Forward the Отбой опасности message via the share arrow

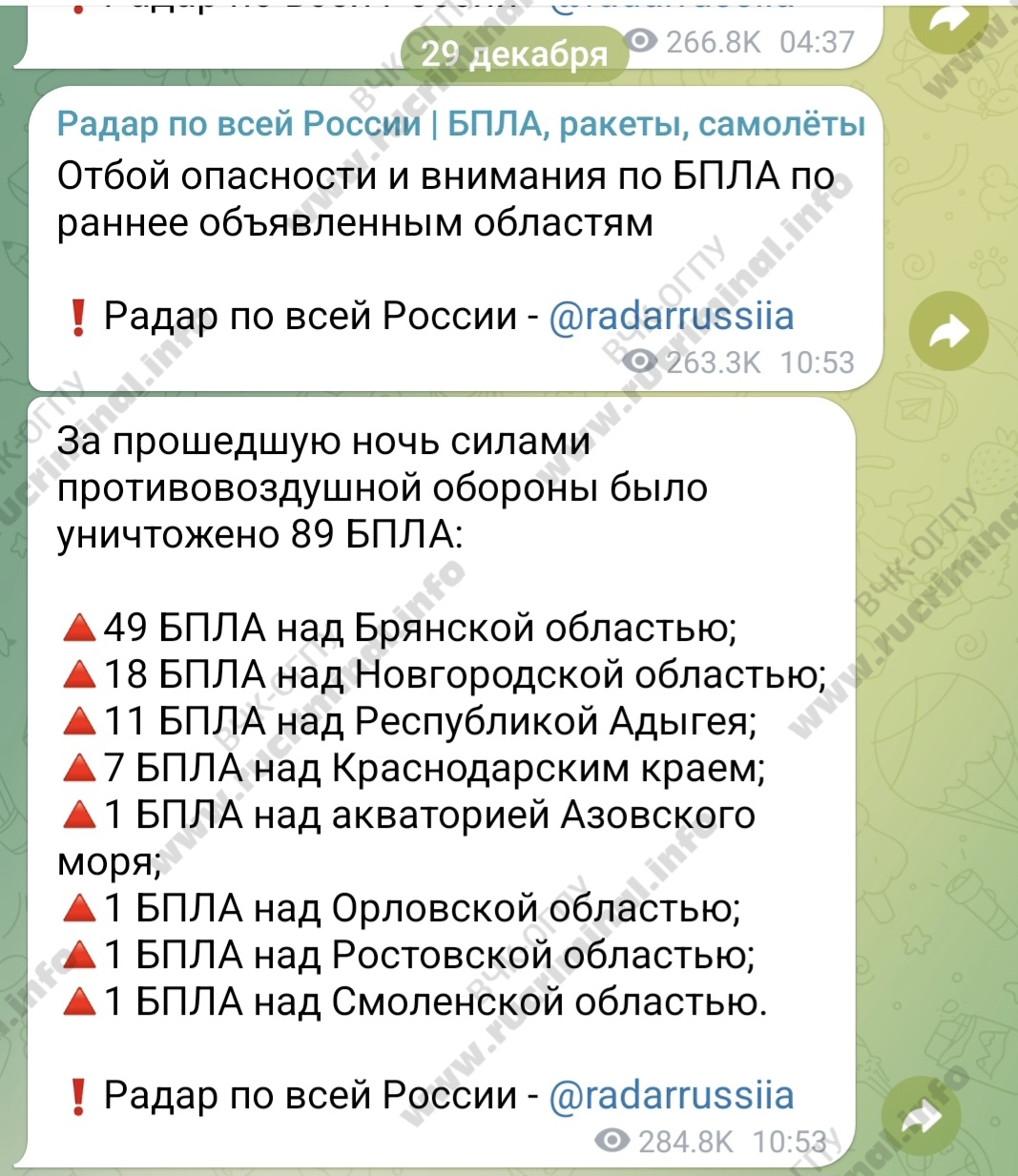point(947,332)
